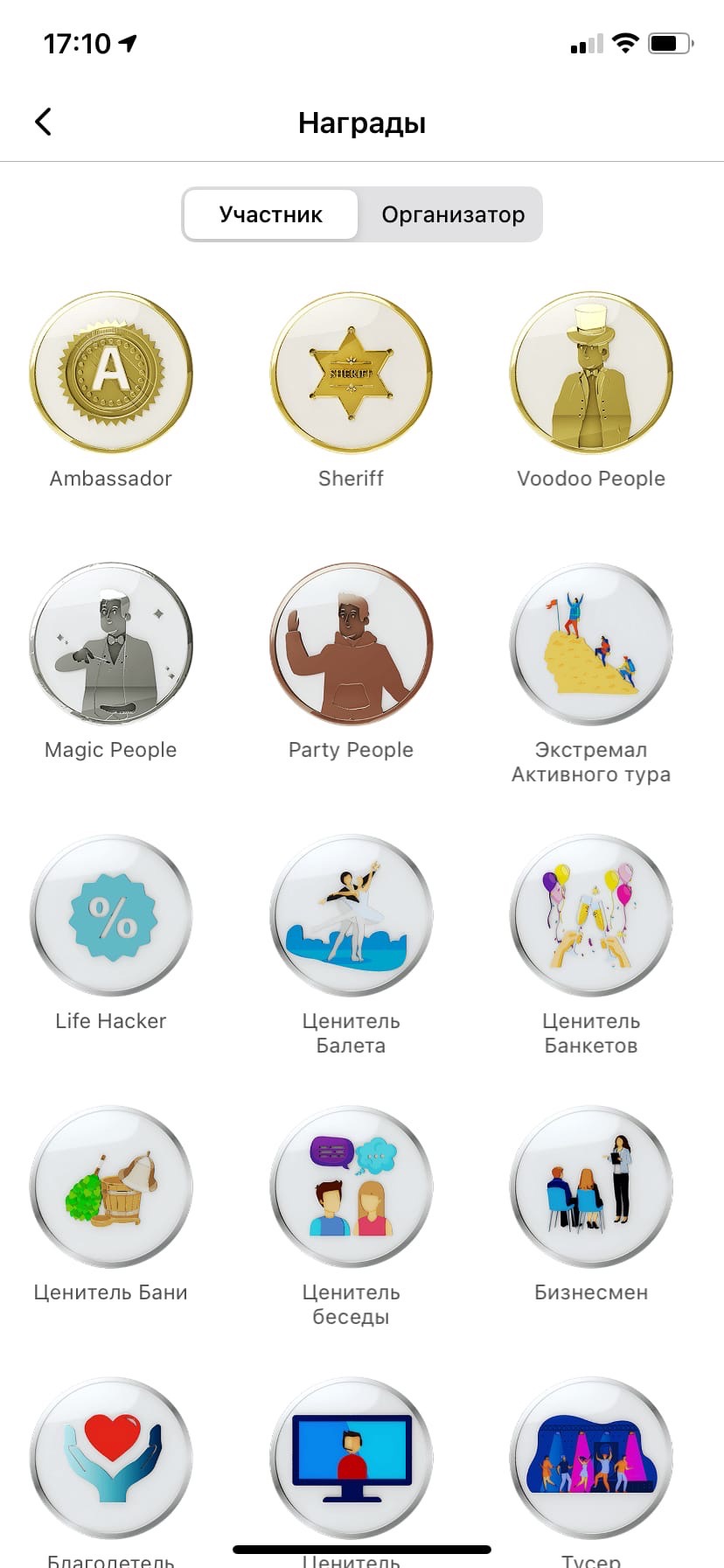The height and width of the screenshot is (1568, 724).
Task: Open the Ценитель Банкетов badge
Action: pos(591,916)
